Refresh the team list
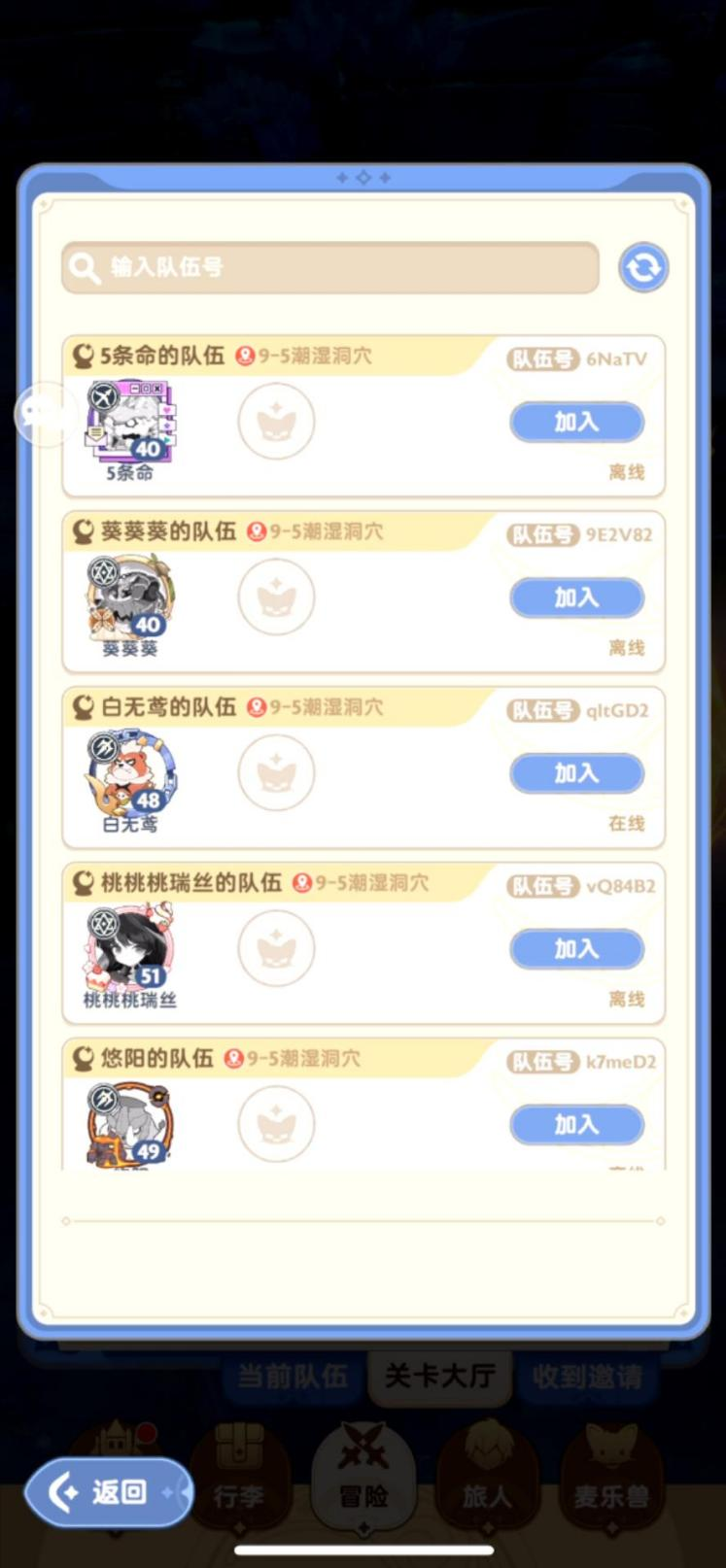 tap(642, 267)
